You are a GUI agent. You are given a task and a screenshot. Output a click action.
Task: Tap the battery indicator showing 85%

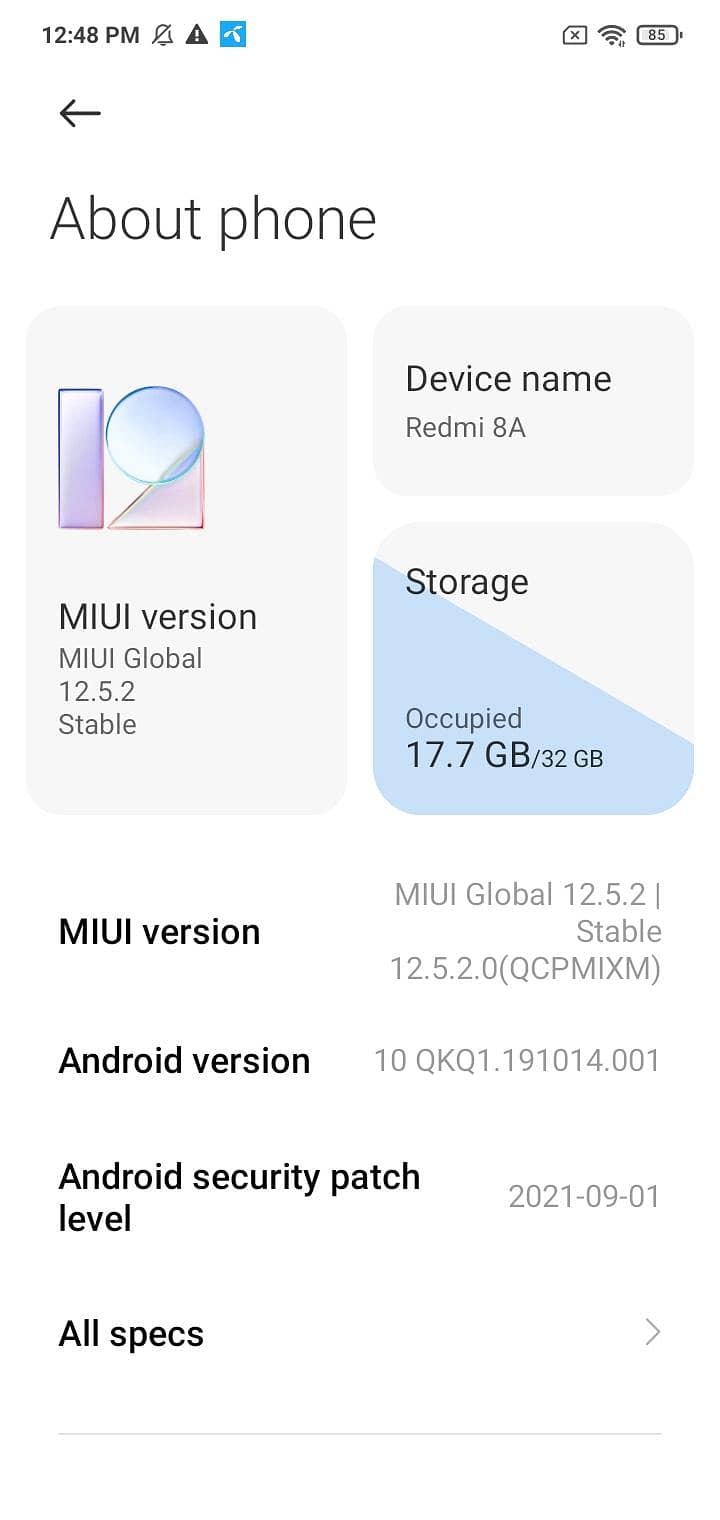click(660, 34)
